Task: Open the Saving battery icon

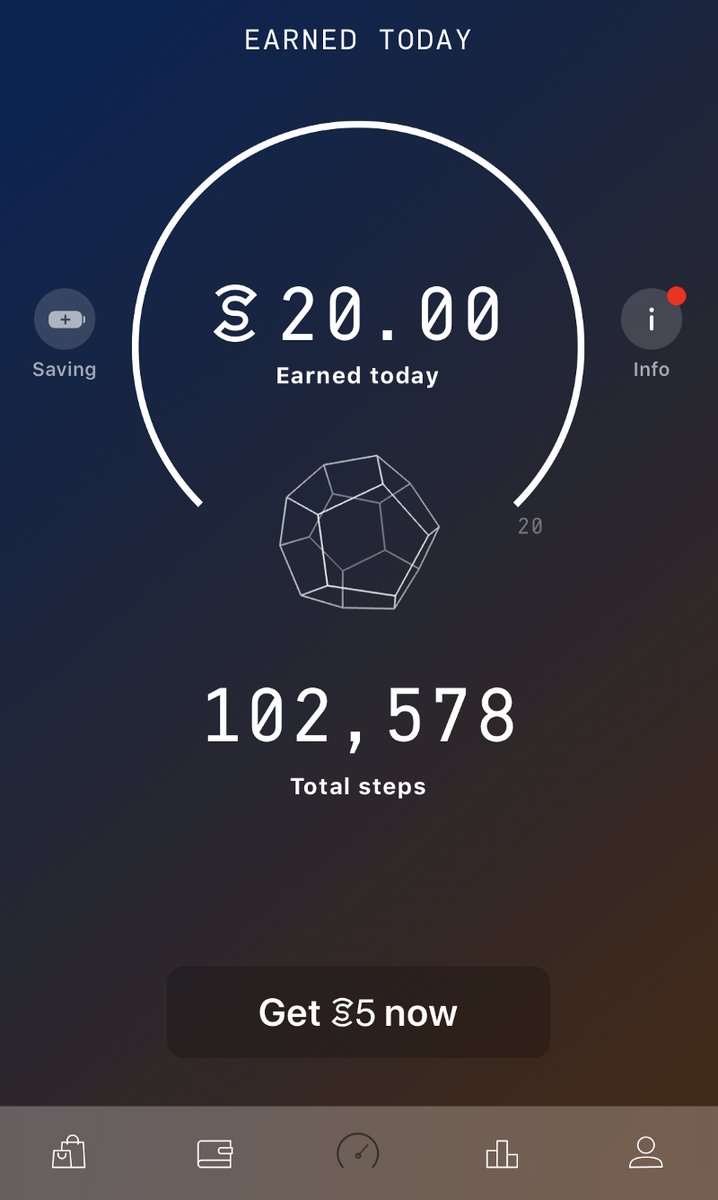Action: (65, 320)
